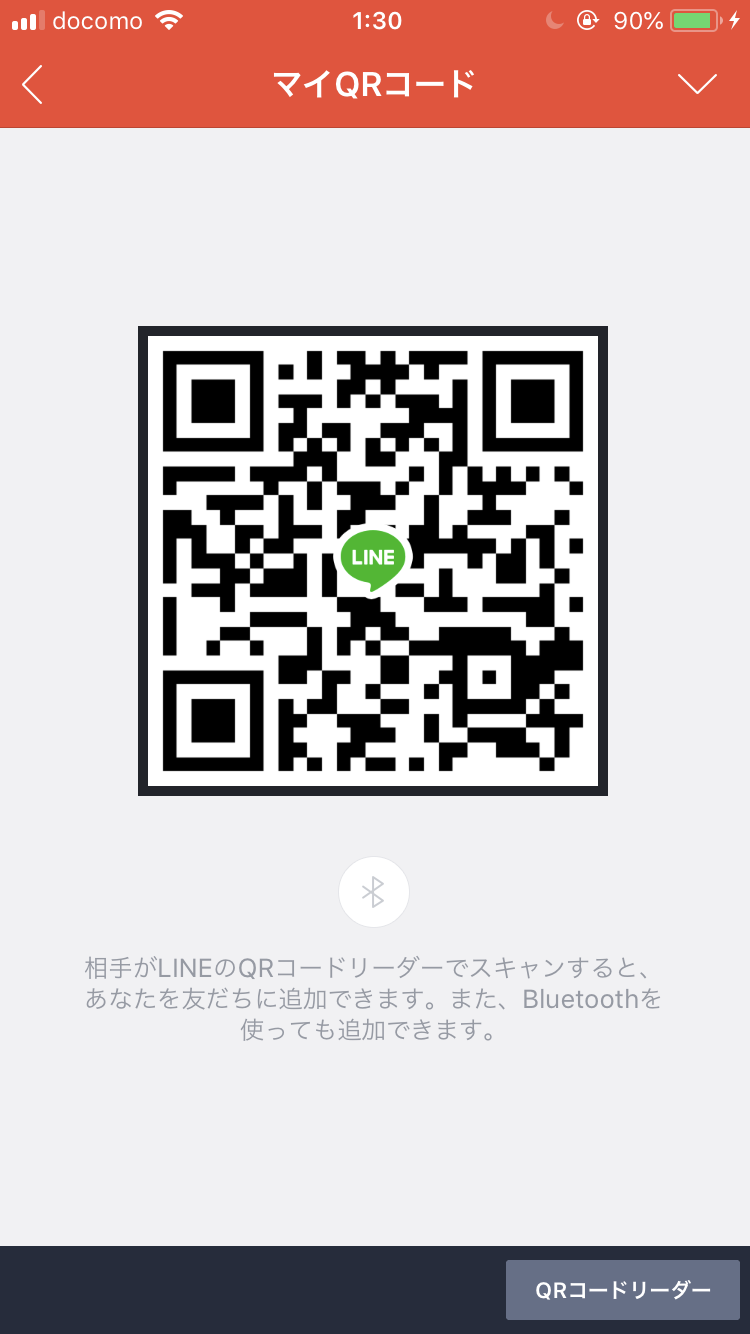Expand the dropdown arrow in the header
750x1334 pixels.
[x=697, y=85]
